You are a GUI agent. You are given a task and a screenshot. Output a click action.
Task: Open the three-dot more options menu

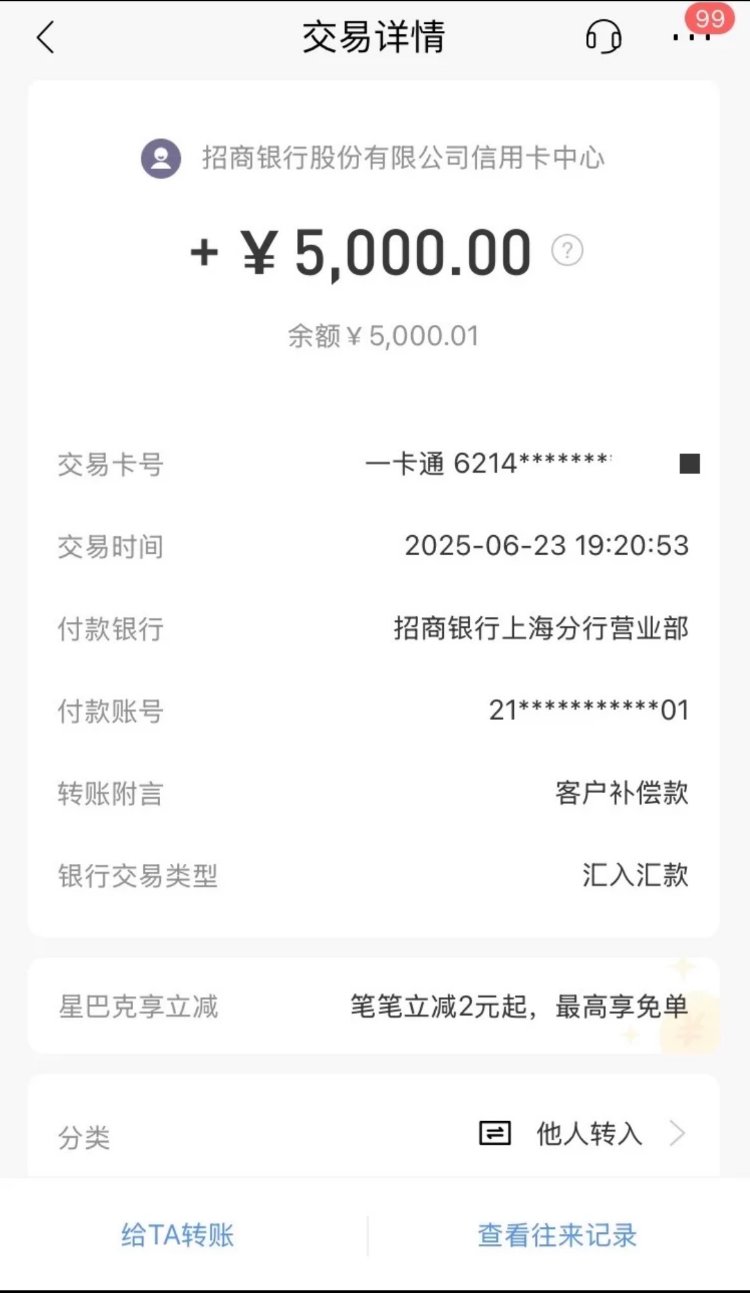[693, 36]
